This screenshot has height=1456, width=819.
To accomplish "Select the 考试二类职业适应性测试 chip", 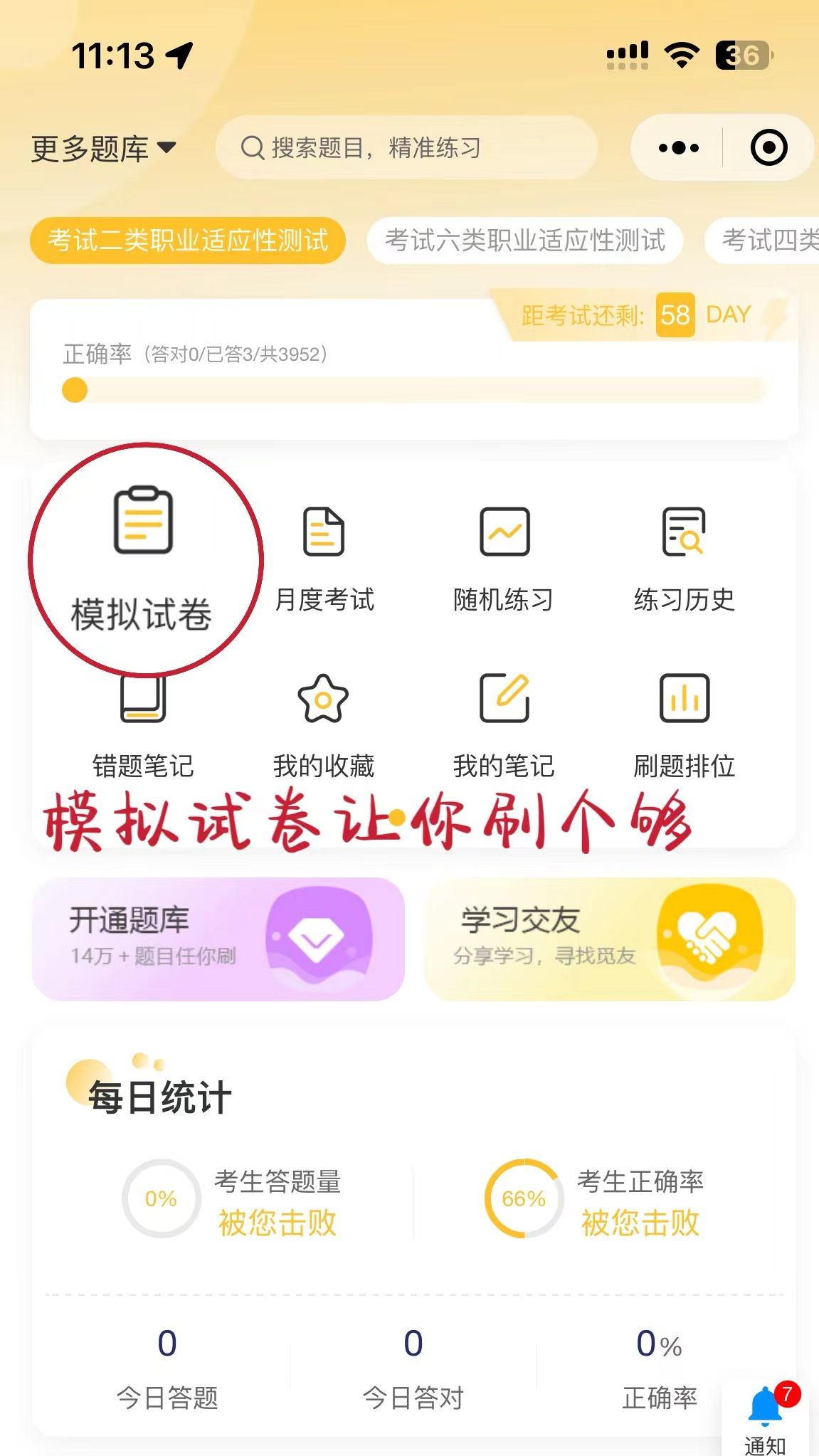I will 188,241.
